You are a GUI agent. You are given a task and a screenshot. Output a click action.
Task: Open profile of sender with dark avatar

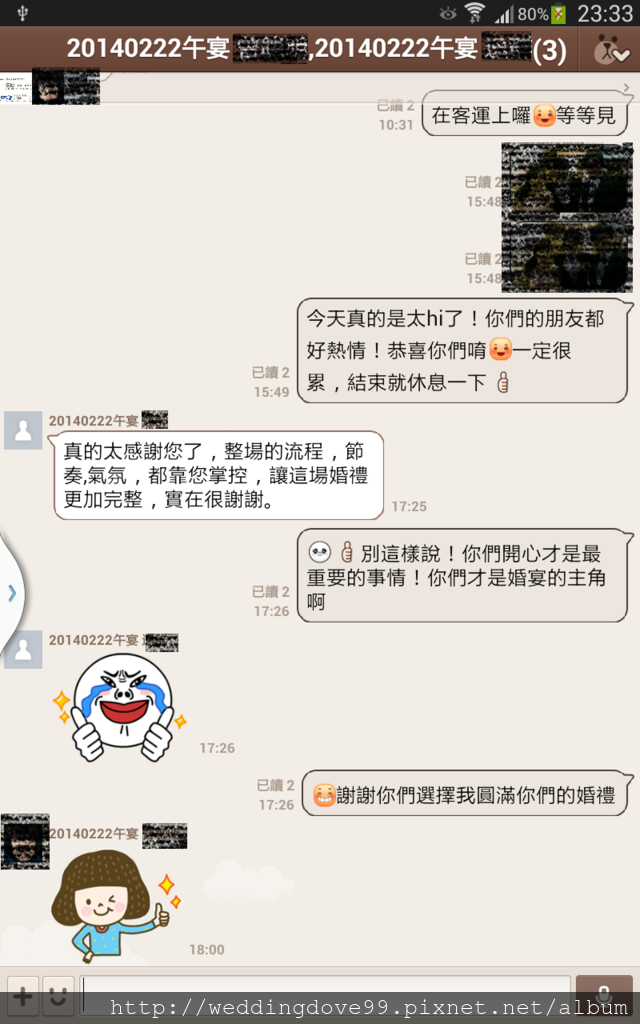(x=25, y=841)
